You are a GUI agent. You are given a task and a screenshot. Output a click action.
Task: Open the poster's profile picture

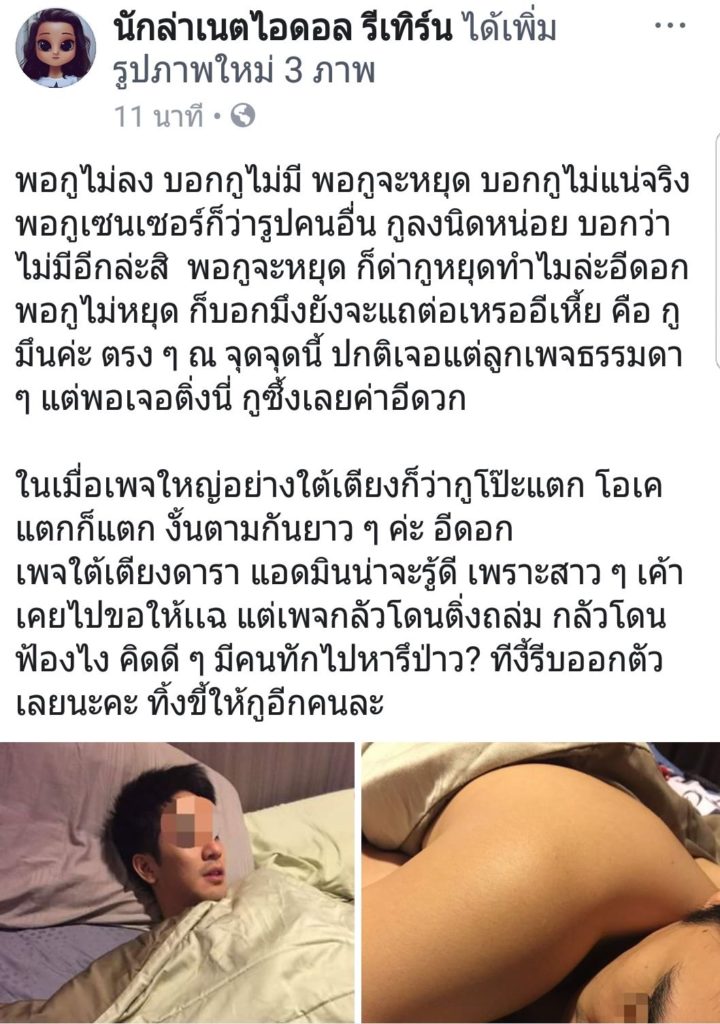(x=56, y=47)
